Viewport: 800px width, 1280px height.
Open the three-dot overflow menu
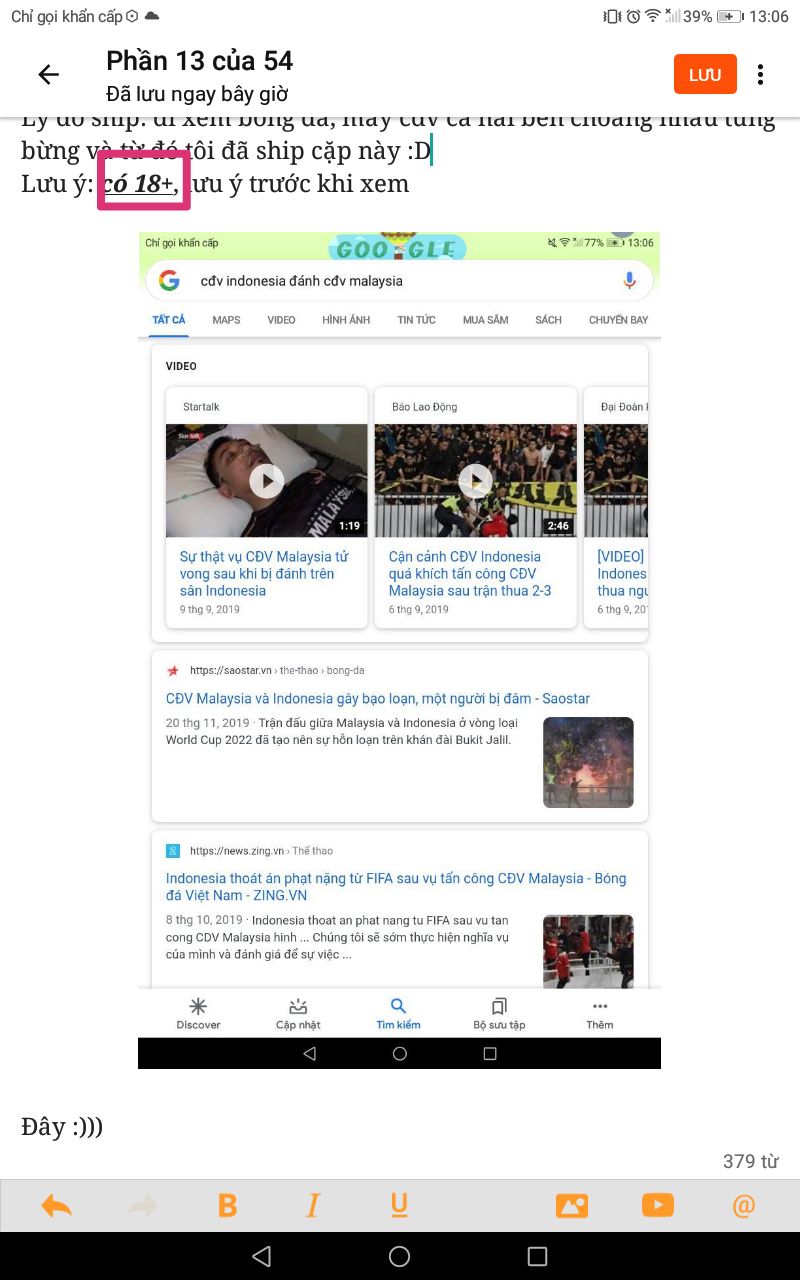coord(761,74)
